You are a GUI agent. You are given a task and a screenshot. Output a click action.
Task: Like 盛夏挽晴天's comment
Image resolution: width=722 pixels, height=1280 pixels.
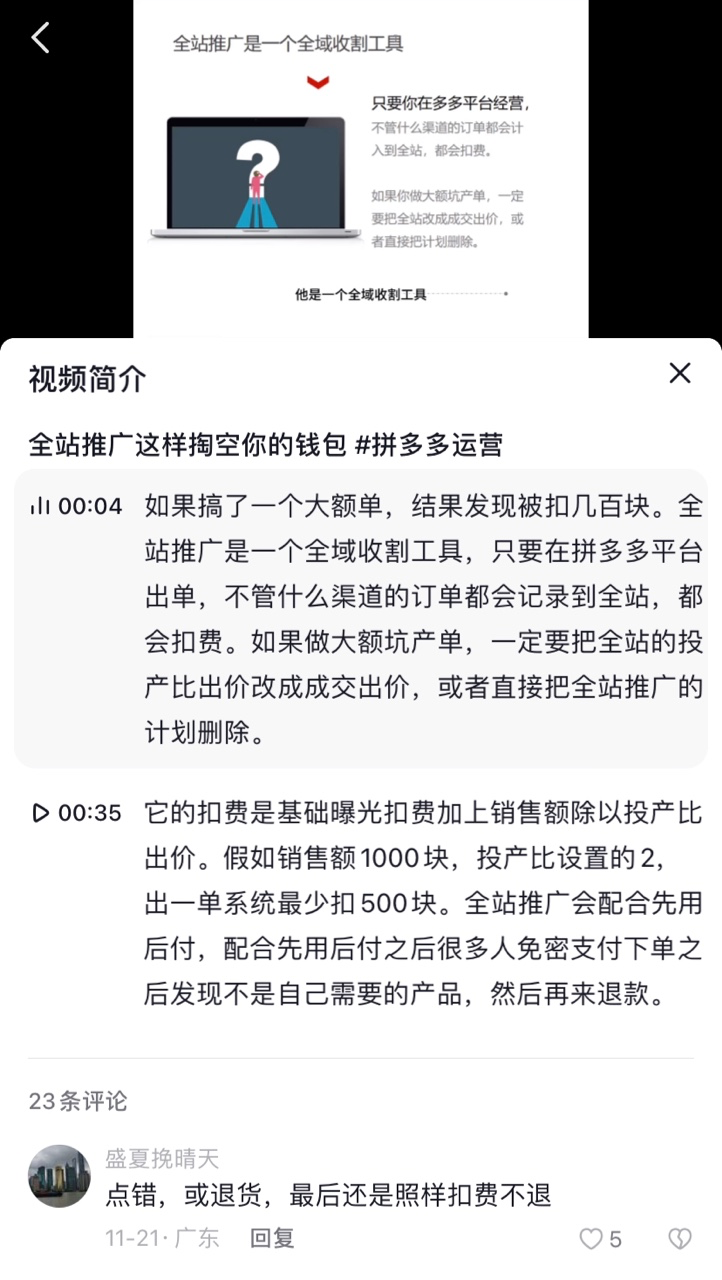(x=601, y=1239)
